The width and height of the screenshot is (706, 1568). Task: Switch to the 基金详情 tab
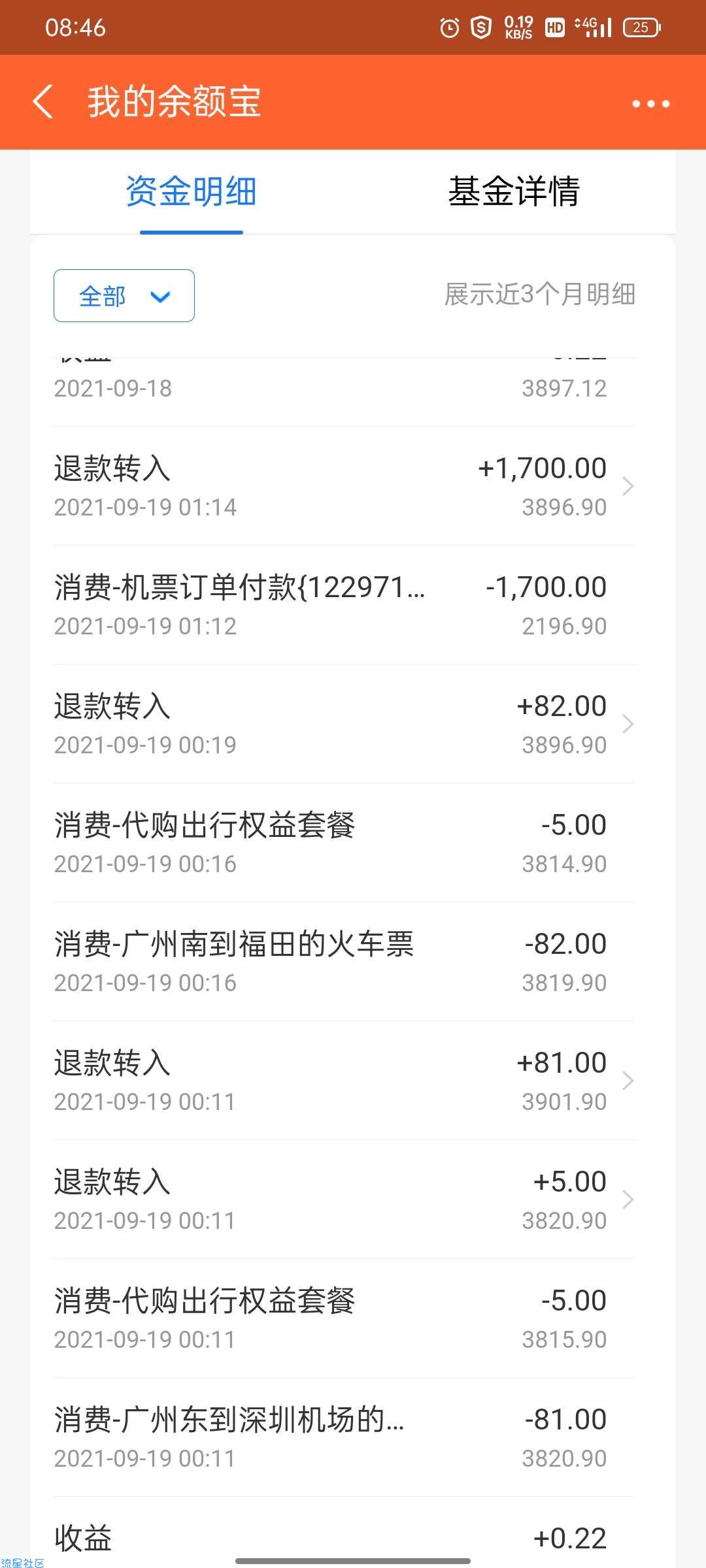(x=514, y=191)
